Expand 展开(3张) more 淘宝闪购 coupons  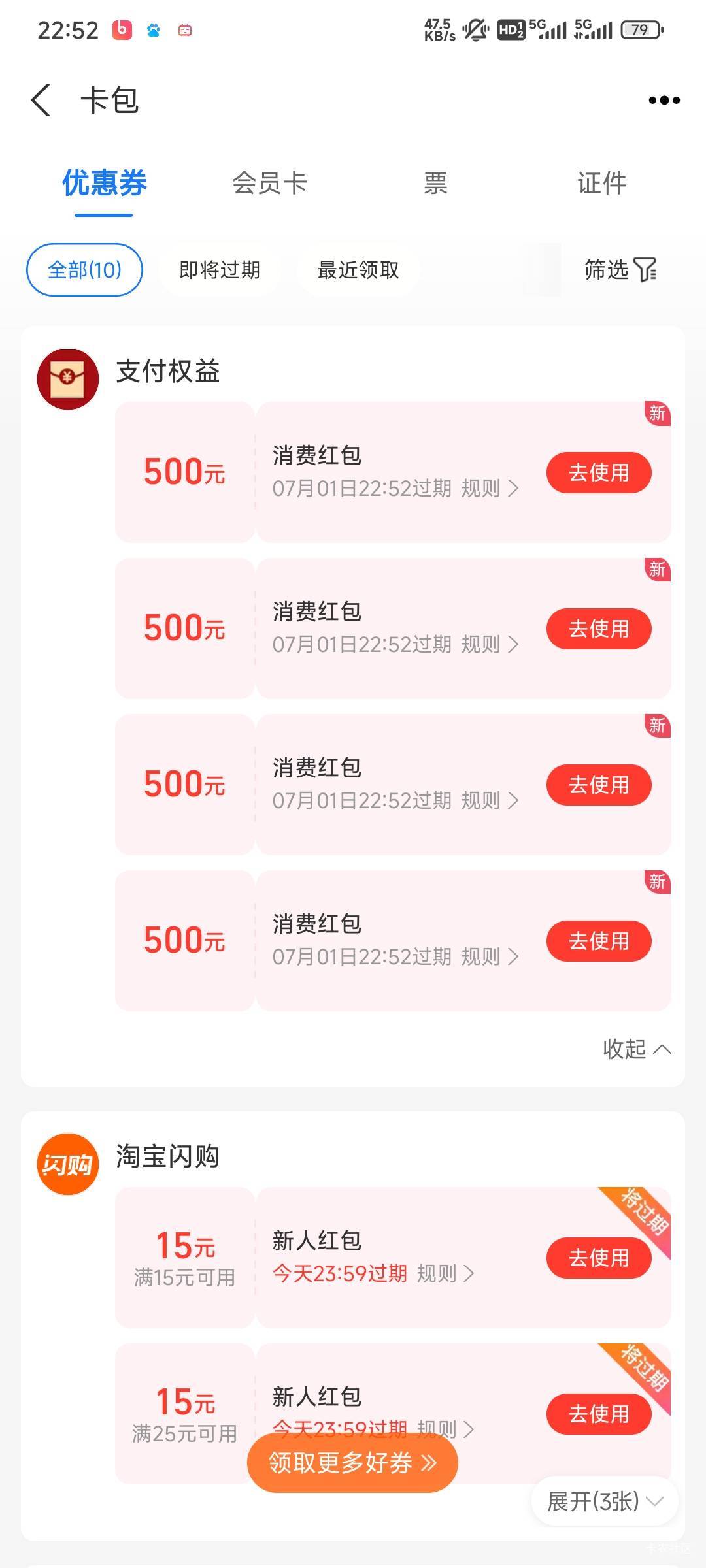(x=605, y=1501)
